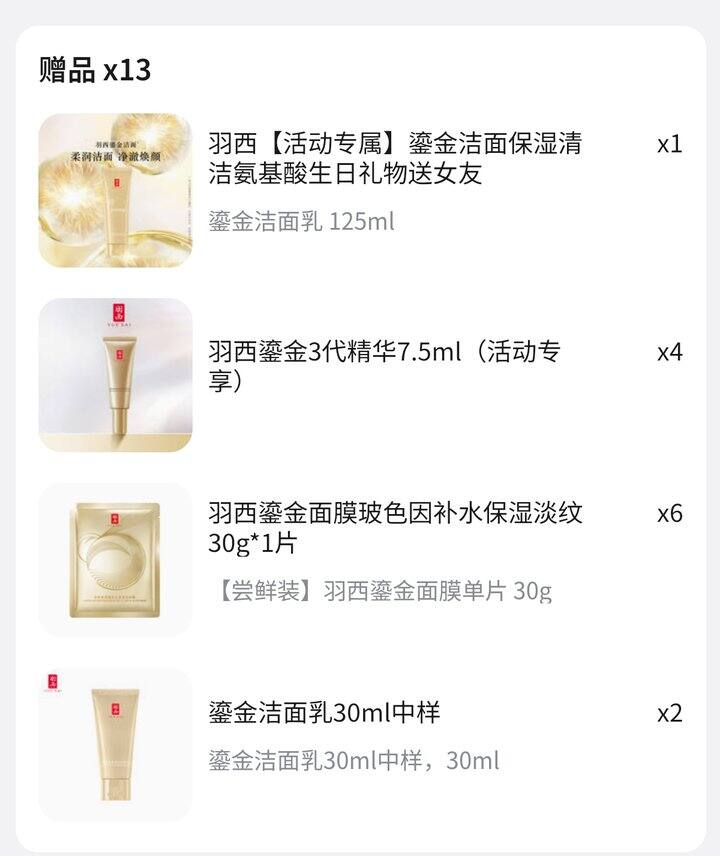720x856 pixels.
Task: View the 羽西鎏金3代精华7.5ml gift item
Action: pyautogui.click(x=385, y=366)
